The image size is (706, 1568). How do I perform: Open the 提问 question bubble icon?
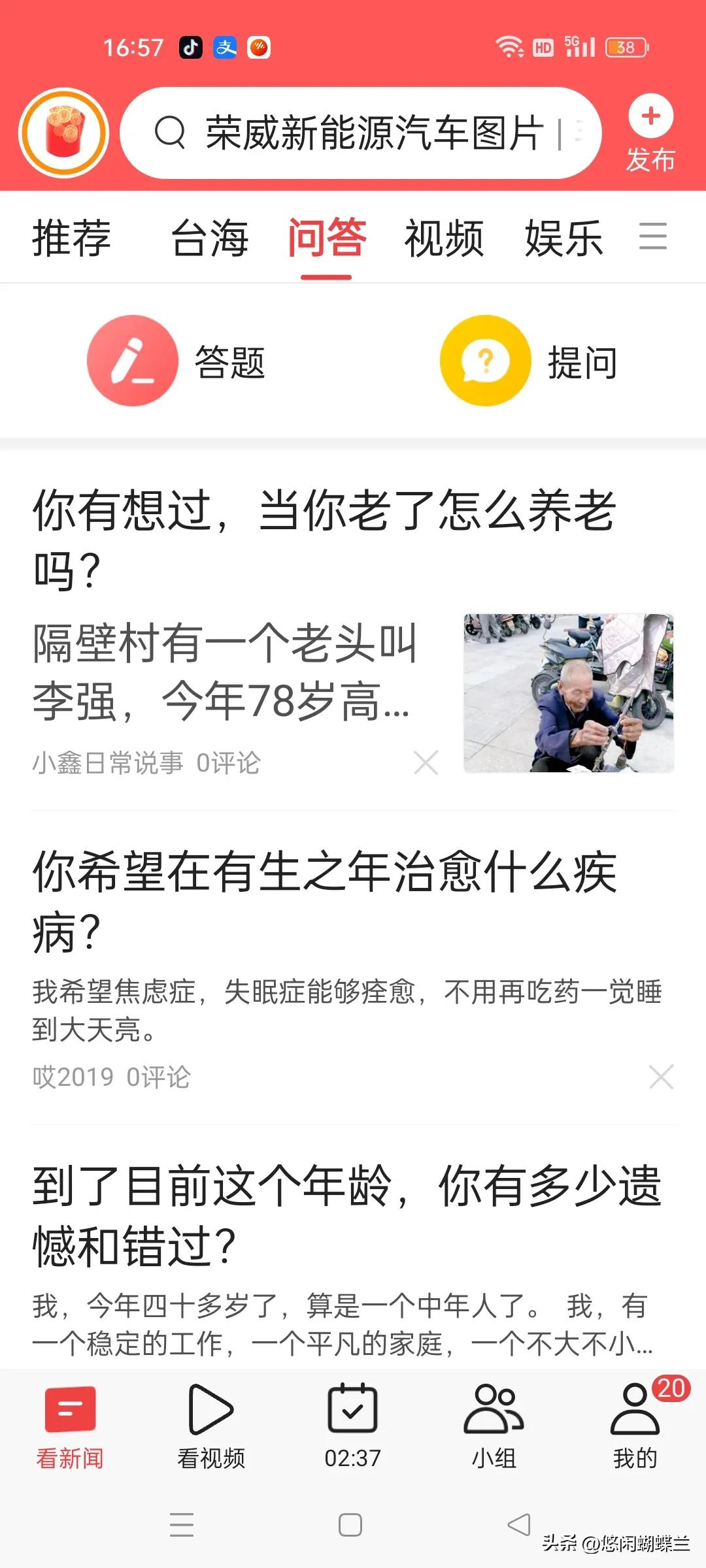click(485, 360)
